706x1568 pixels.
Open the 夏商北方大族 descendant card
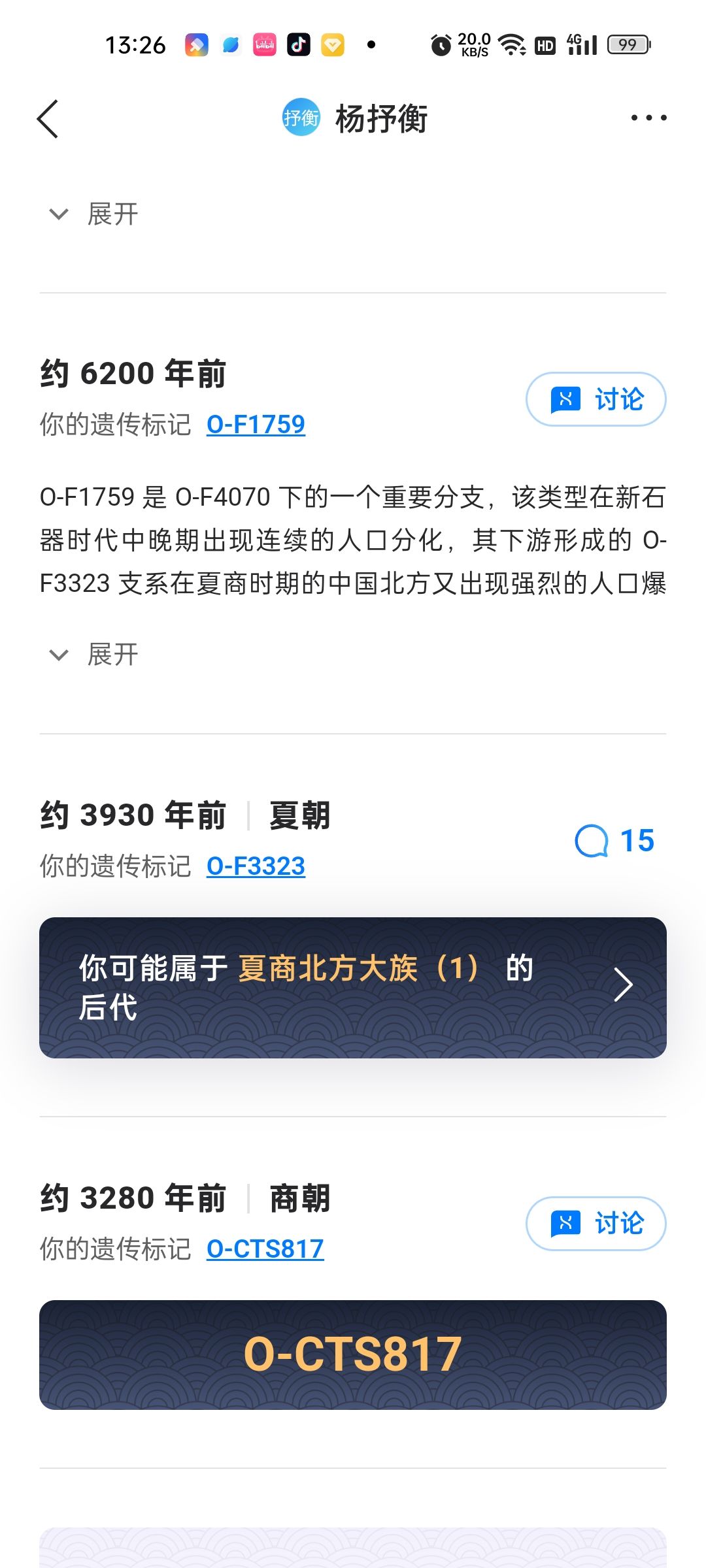(353, 987)
